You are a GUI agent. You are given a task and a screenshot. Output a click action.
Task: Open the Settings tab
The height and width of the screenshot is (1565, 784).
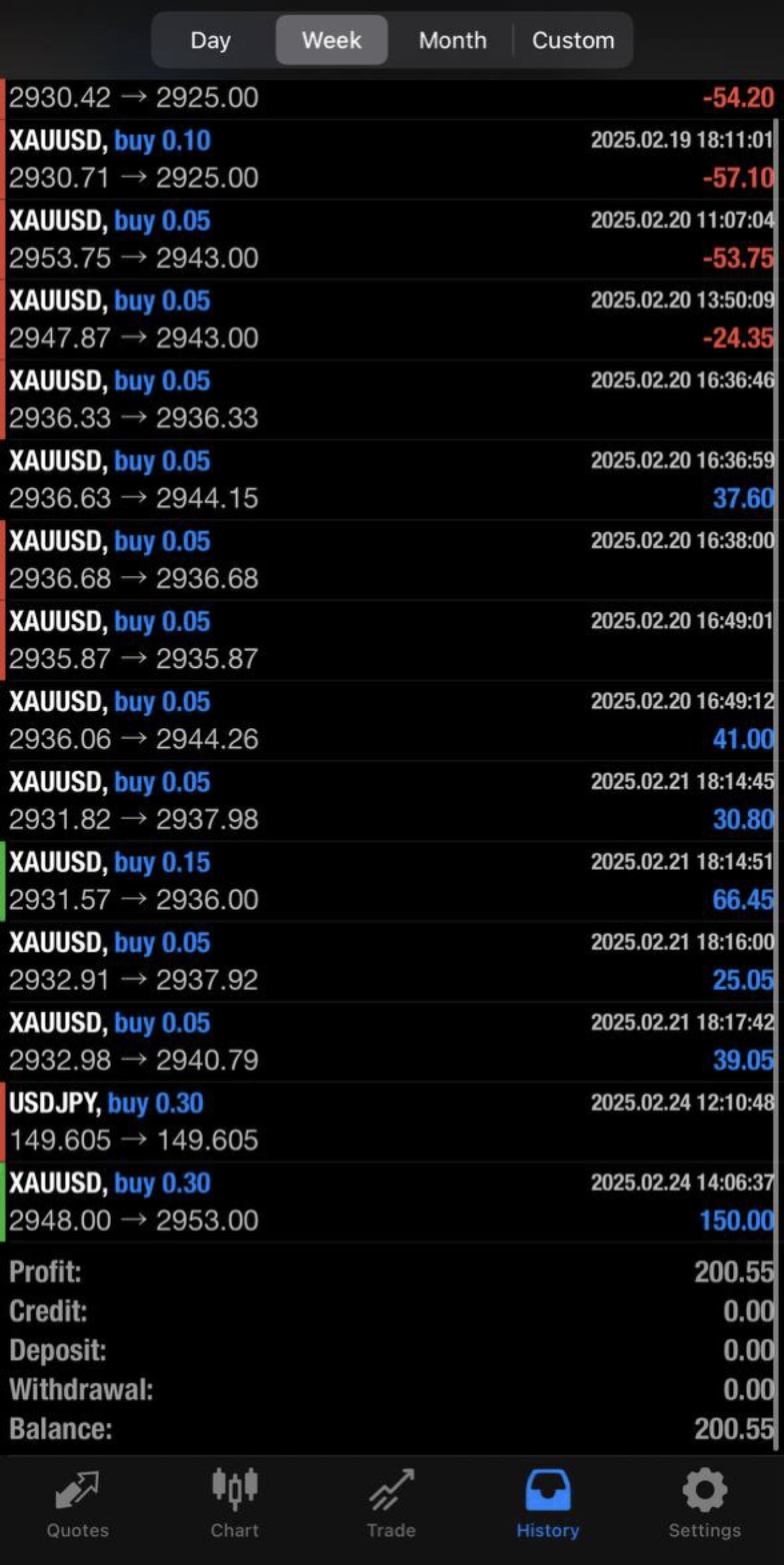tap(704, 1504)
